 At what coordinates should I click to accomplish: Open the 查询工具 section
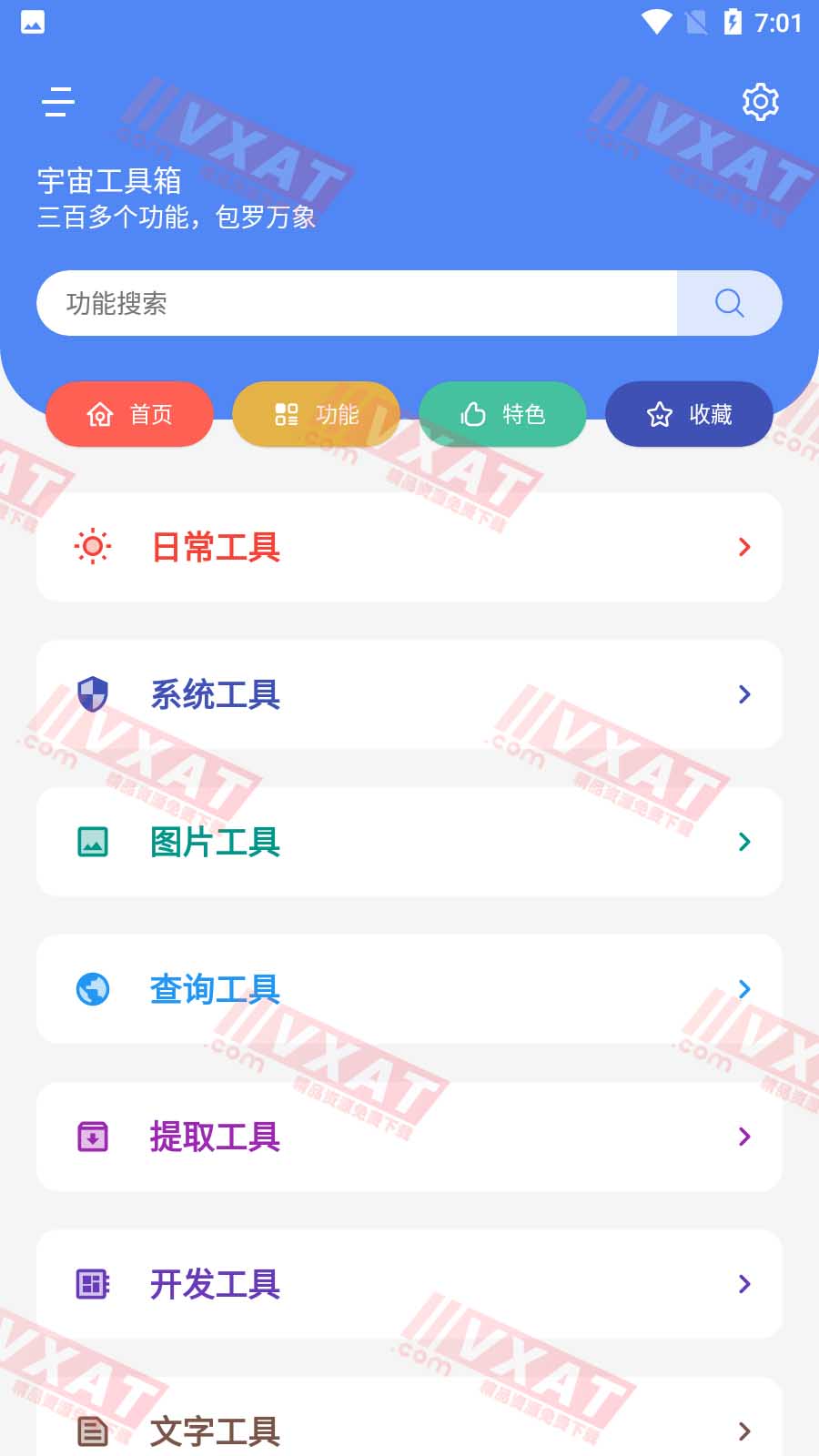point(409,989)
